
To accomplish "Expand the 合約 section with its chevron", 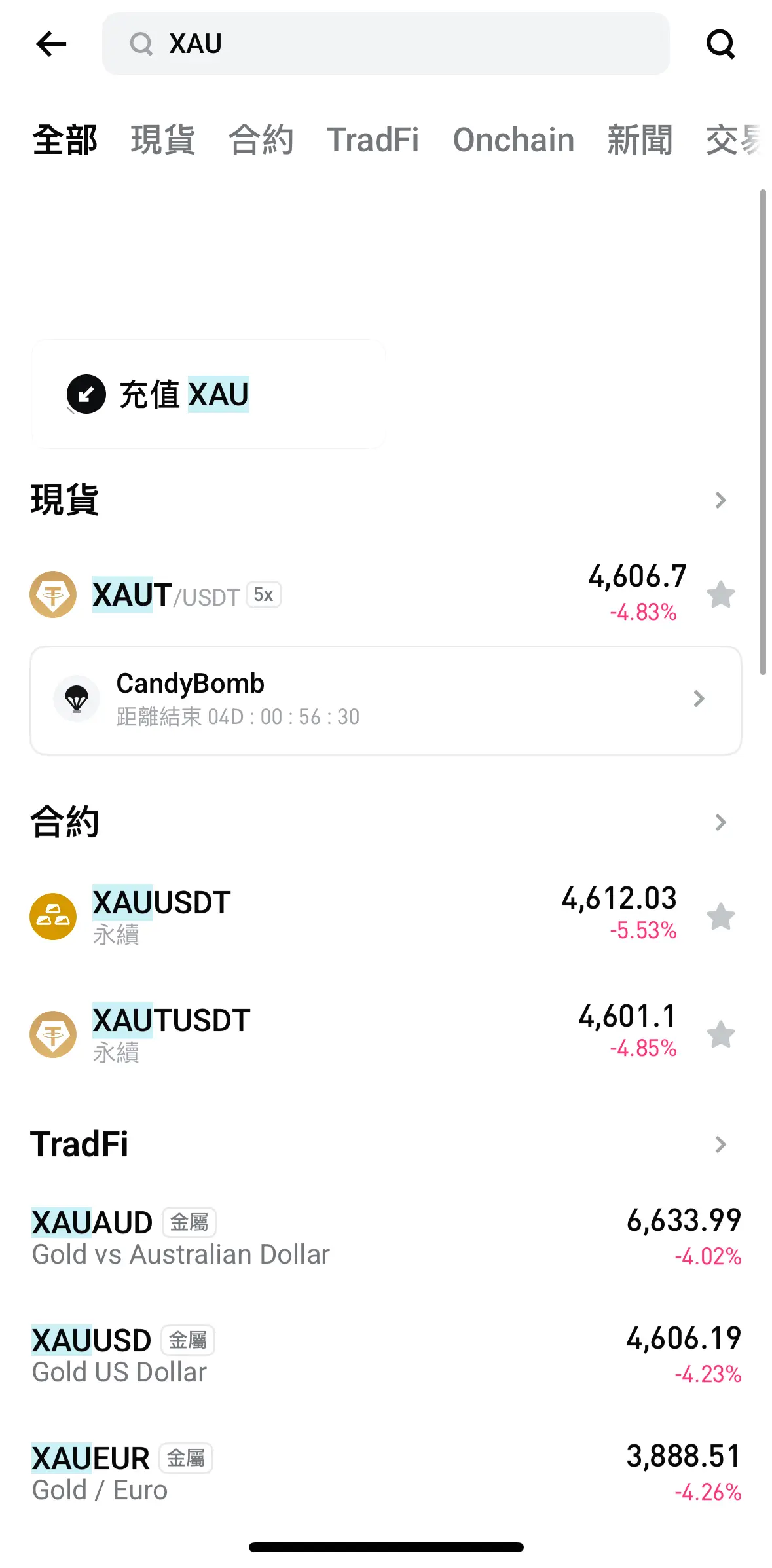I will coord(720,822).
